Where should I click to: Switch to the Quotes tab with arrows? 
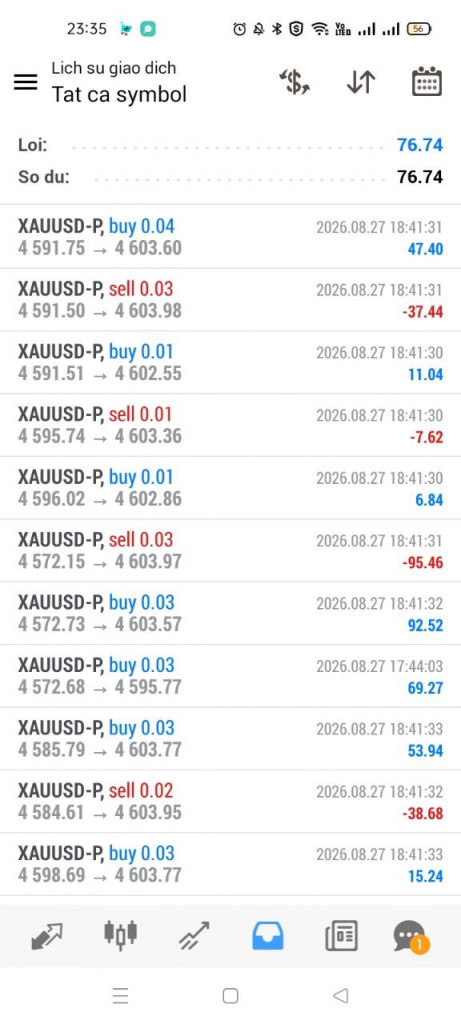tap(47, 936)
